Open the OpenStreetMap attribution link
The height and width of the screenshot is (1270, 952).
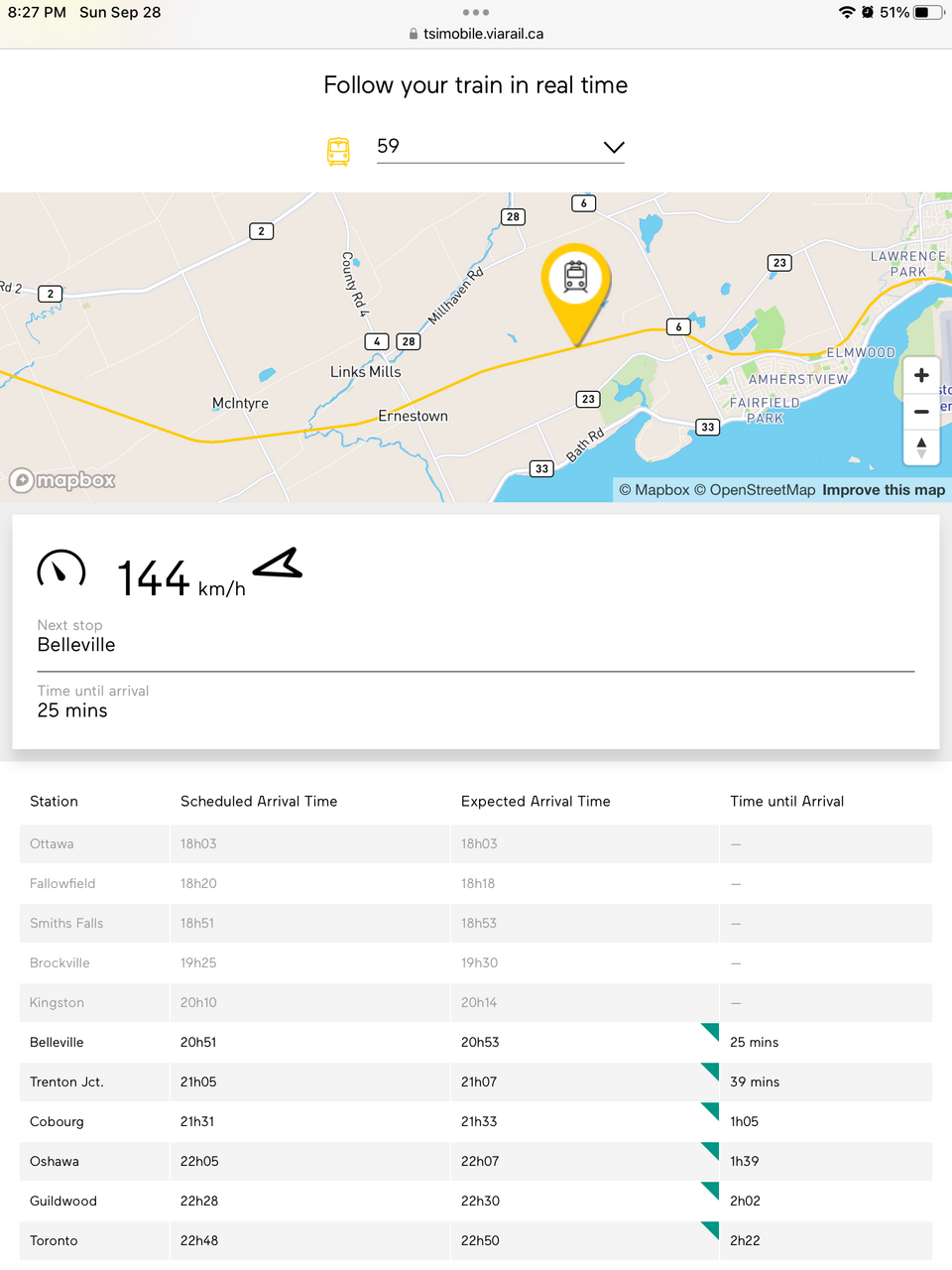tap(755, 490)
